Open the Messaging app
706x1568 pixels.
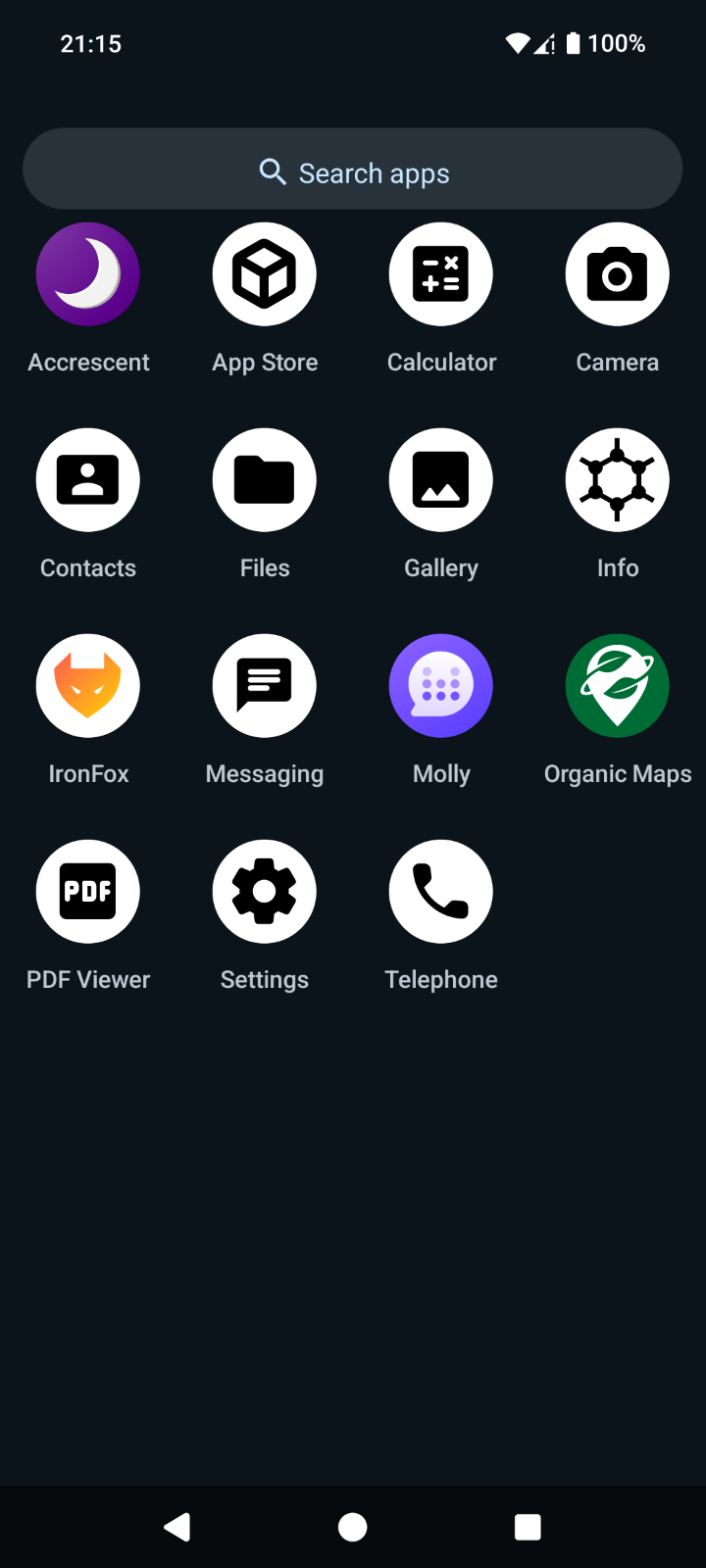coord(265,686)
